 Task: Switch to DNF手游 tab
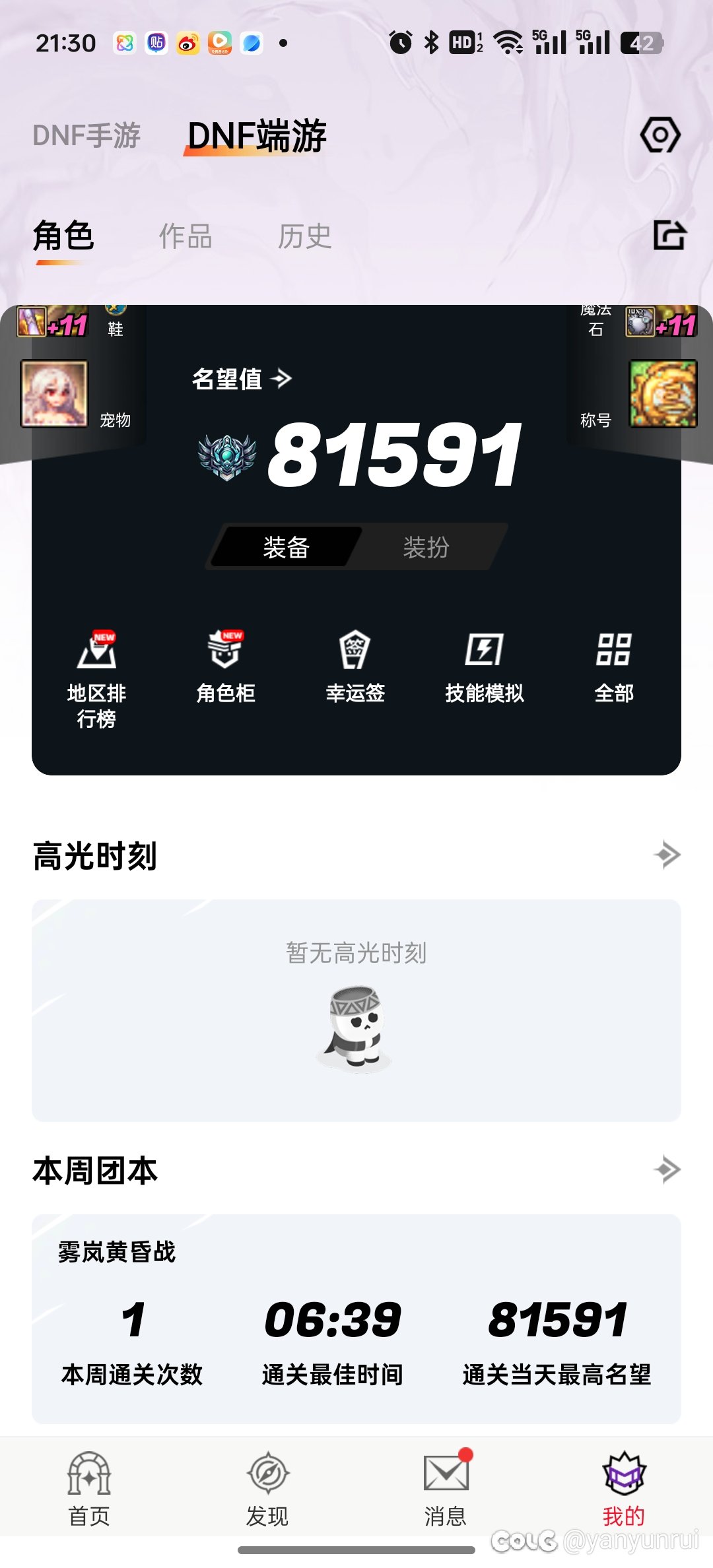(x=86, y=136)
